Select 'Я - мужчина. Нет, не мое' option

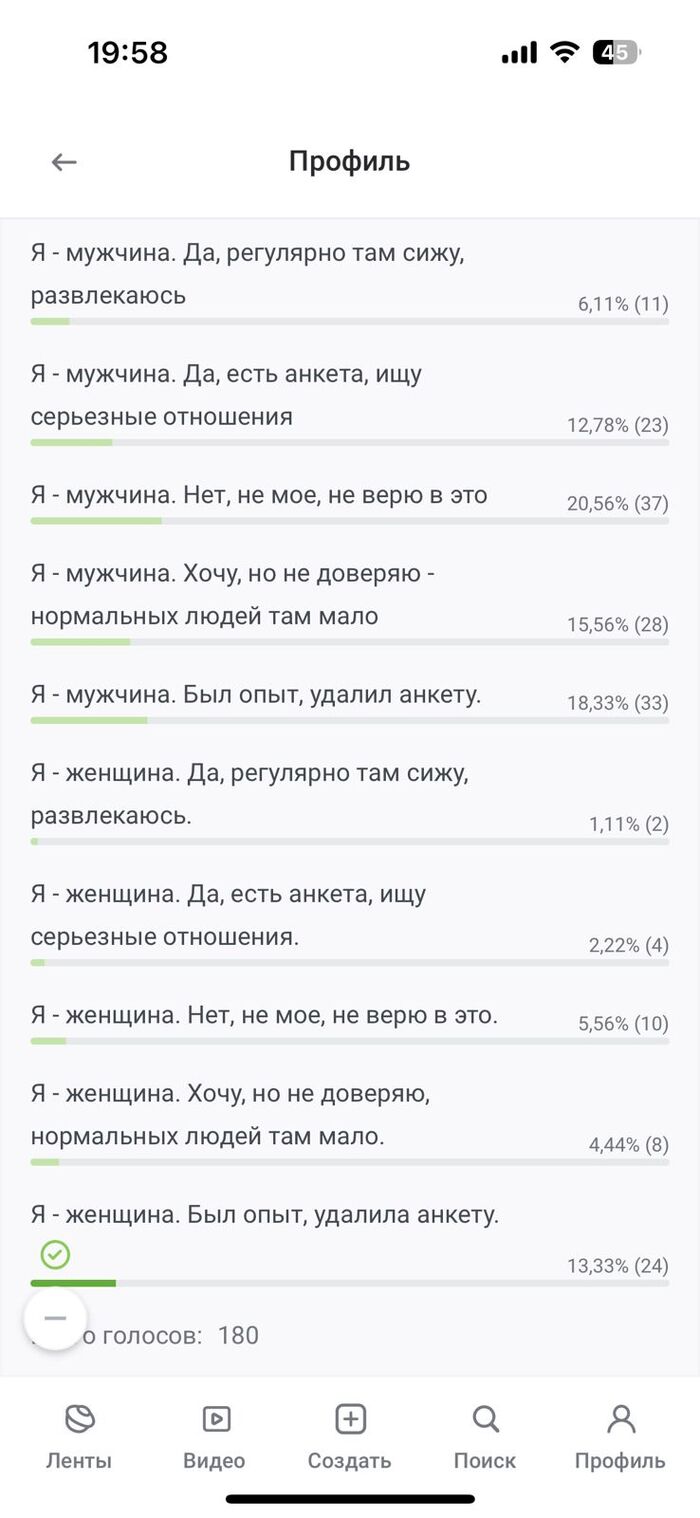coord(260,495)
